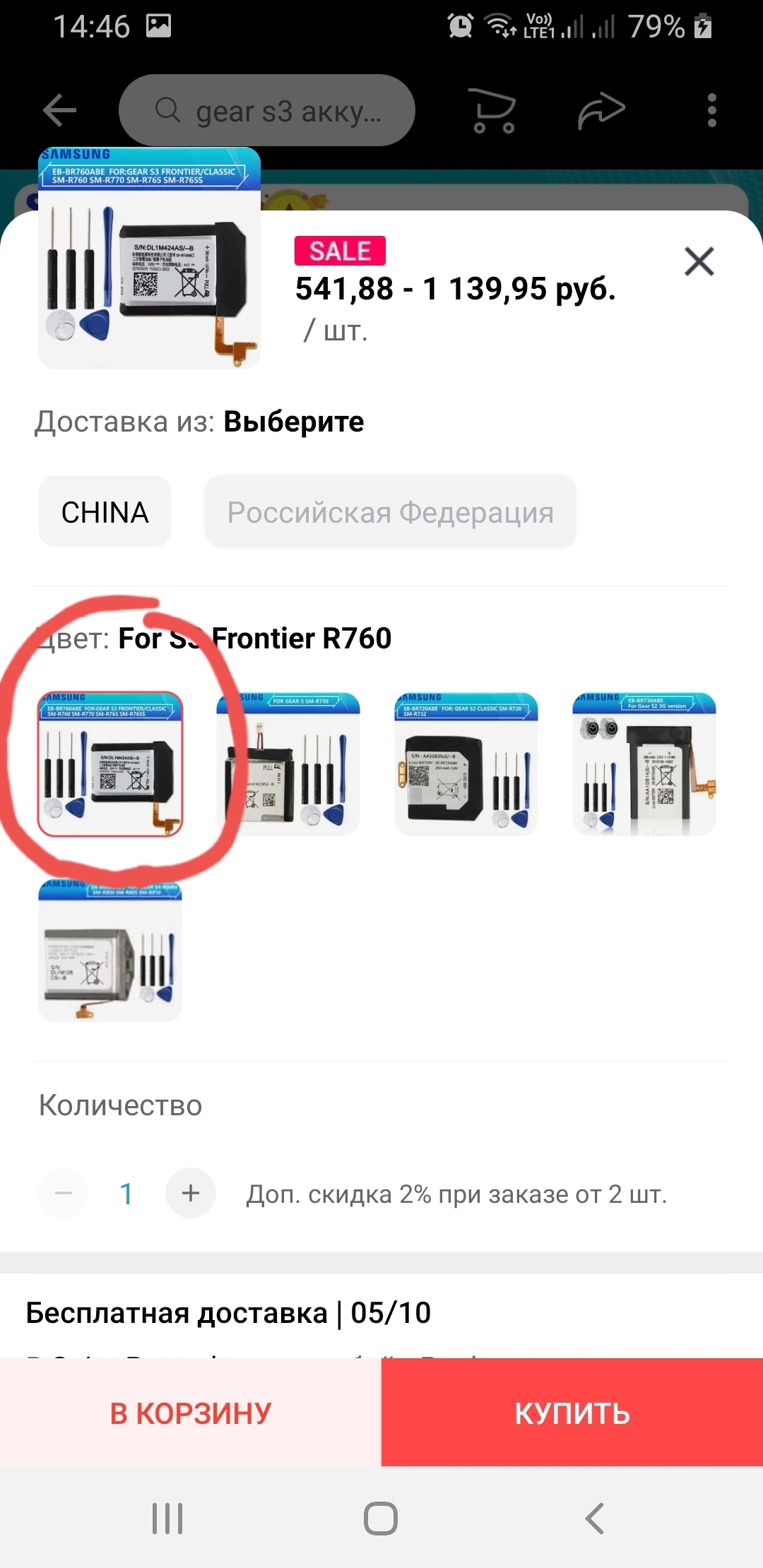Select Российская Федерация shipping option
The height and width of the screenshot is (1568, 763).
[390, 512]
